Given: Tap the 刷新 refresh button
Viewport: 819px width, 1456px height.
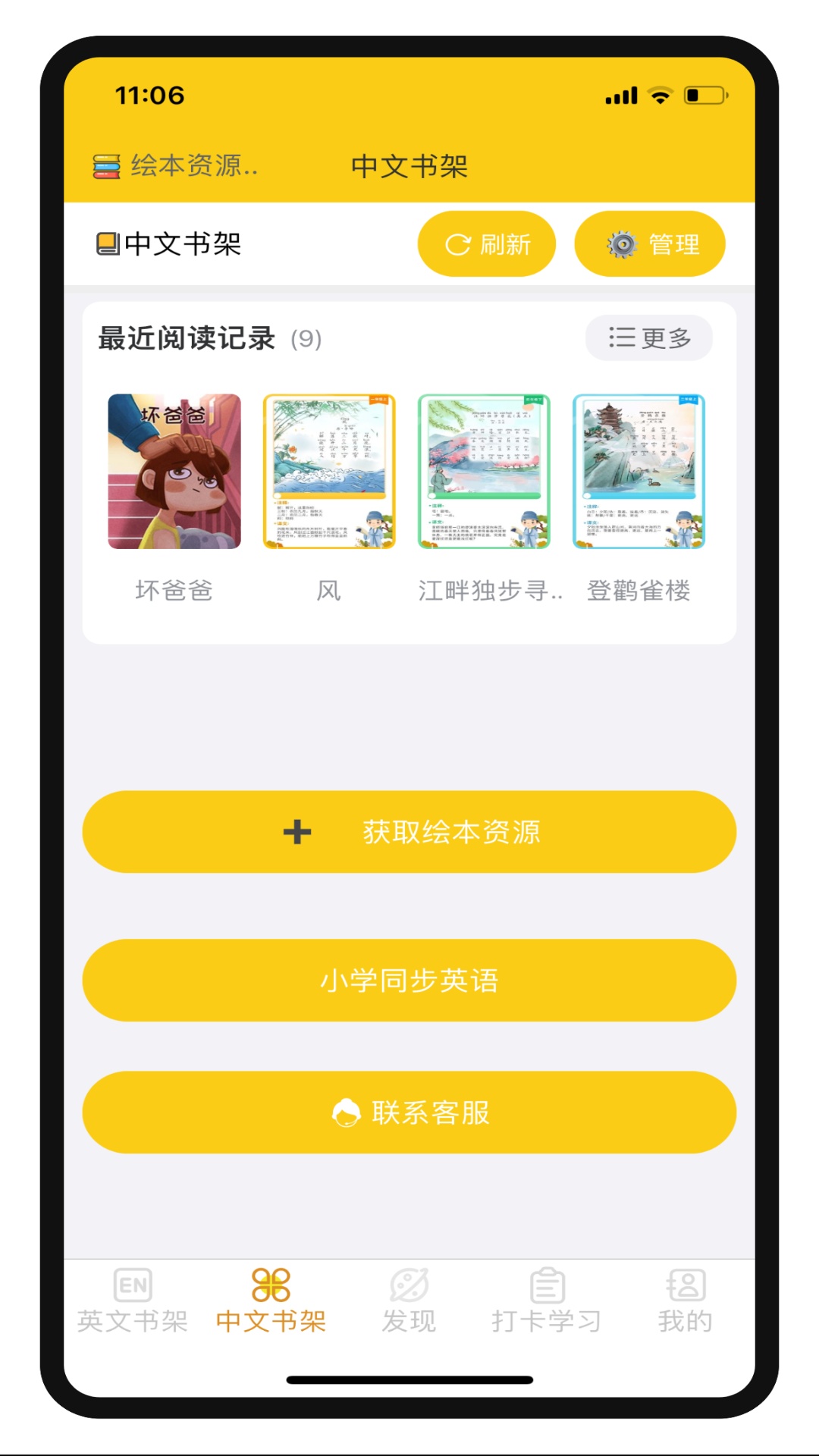Looking at the screenshot, I should tap(487, 244).
